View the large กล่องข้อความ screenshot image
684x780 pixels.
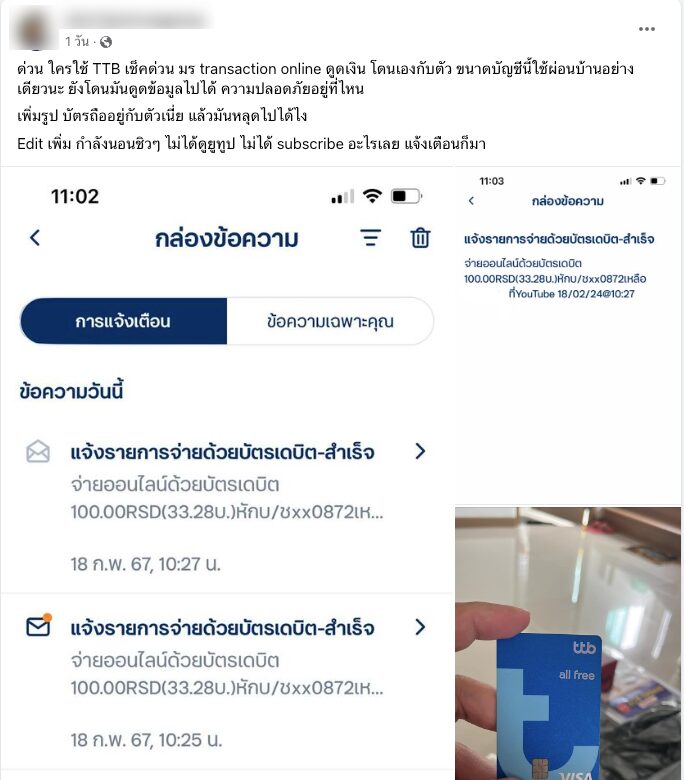pyautogui.click(x=228, y=472)
